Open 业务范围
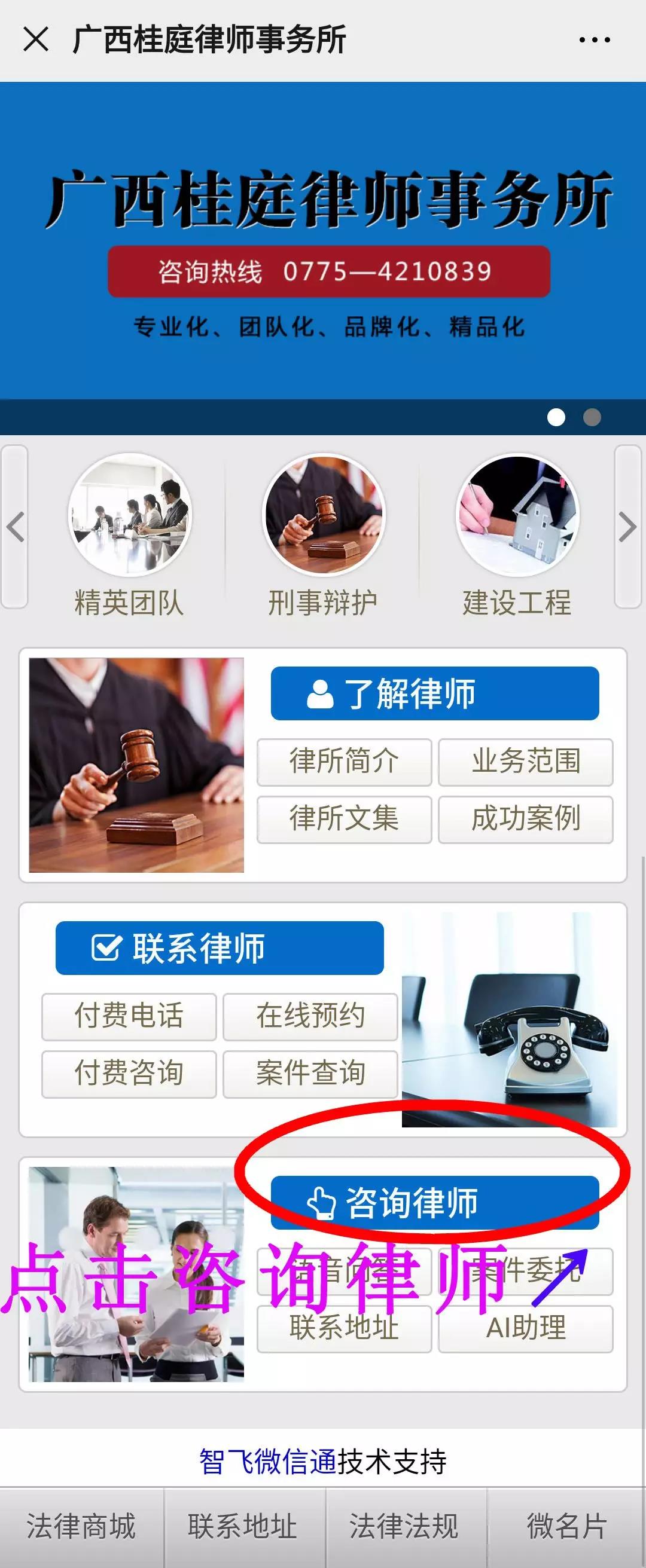The height and width of the screenshot is (1568, 646). click(525, 762)
